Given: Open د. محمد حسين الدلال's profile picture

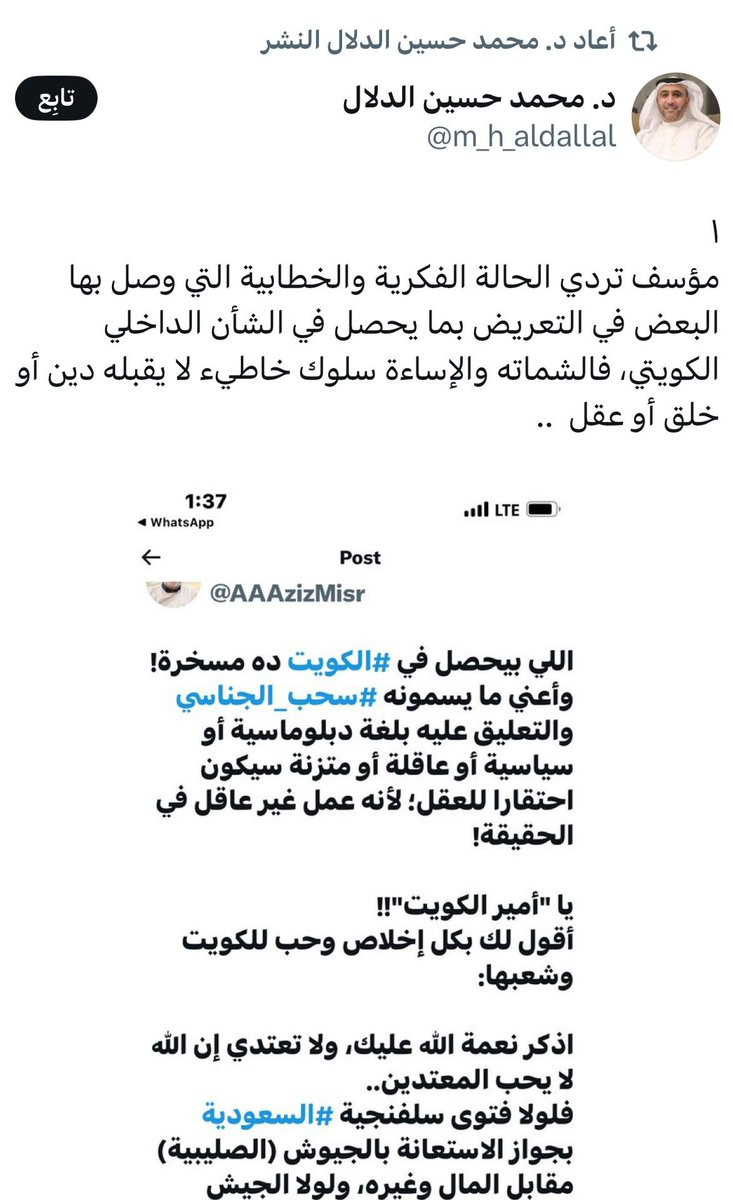Looking at the screenshot, I should [677, 116].
